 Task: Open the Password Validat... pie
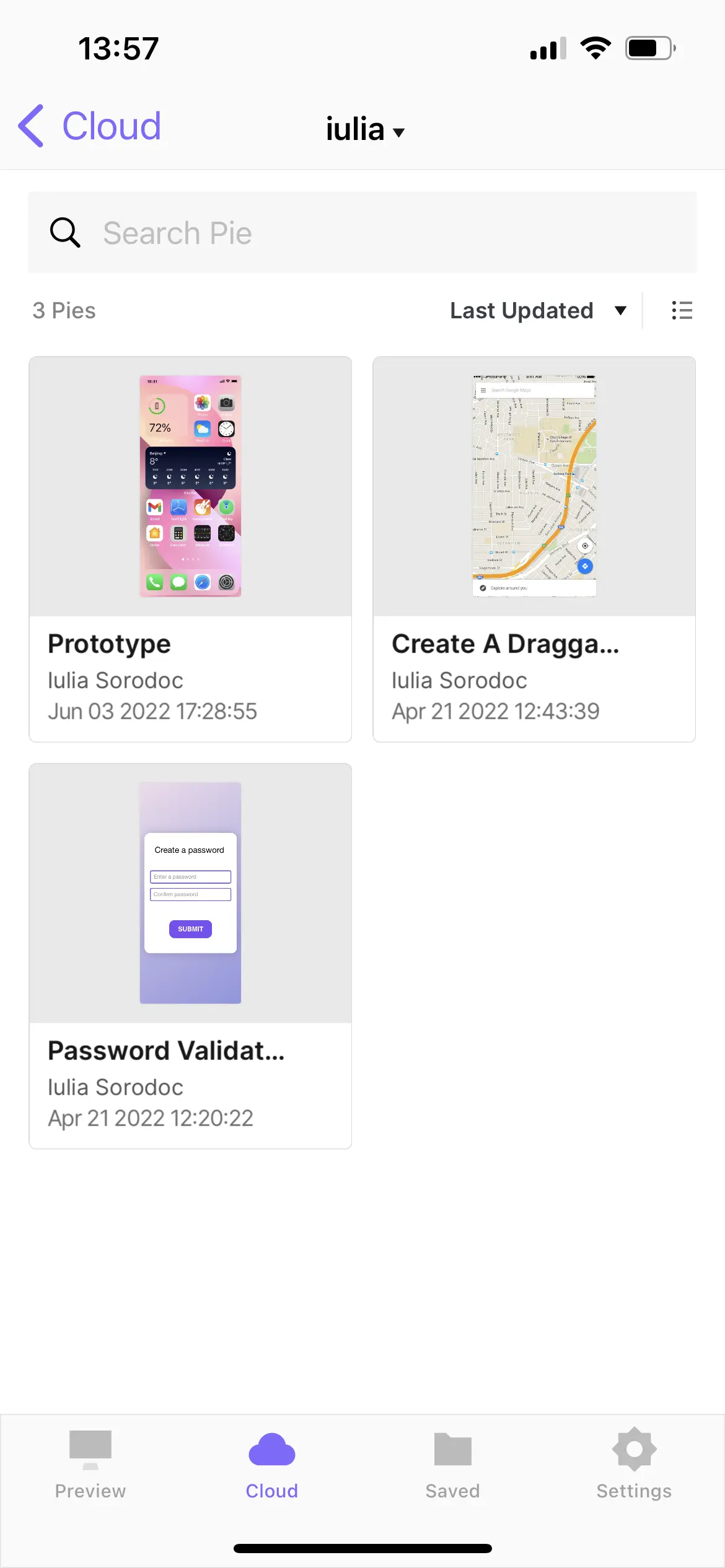coord(190,956)
